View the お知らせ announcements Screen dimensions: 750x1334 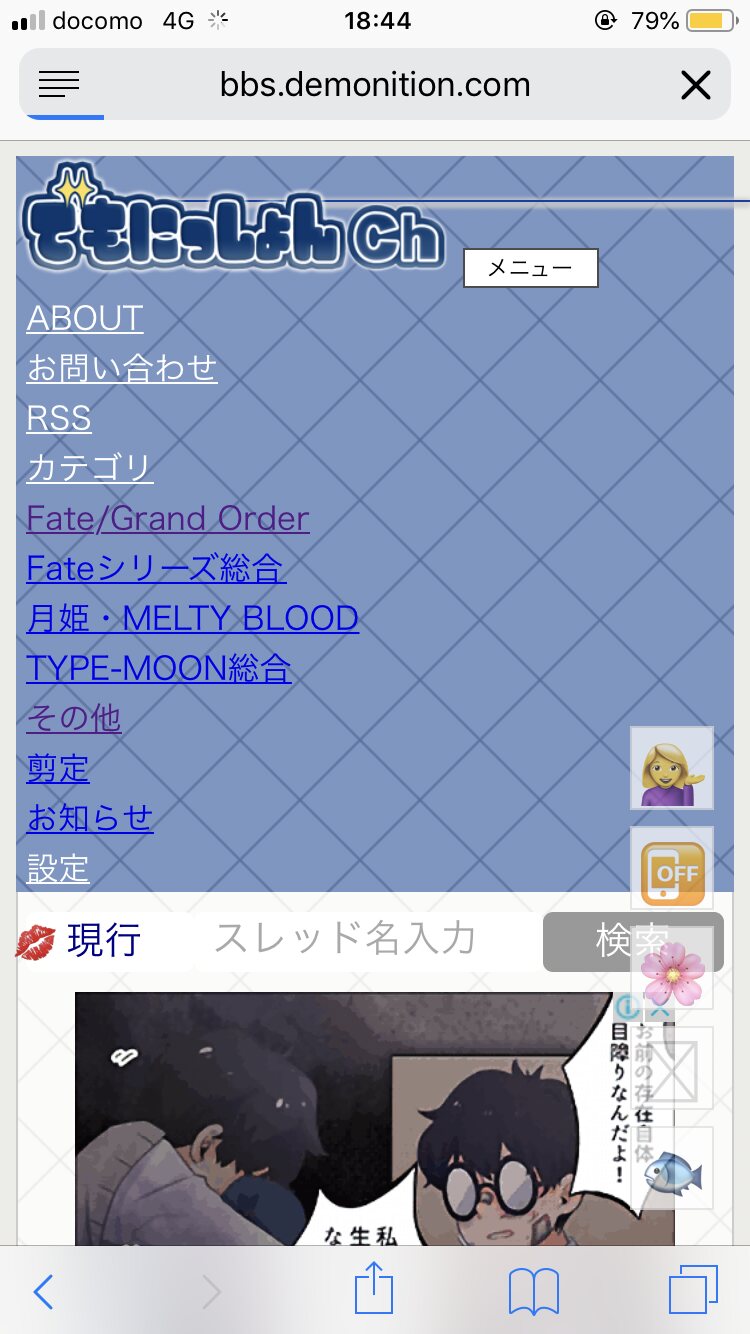tap(90, 818)
